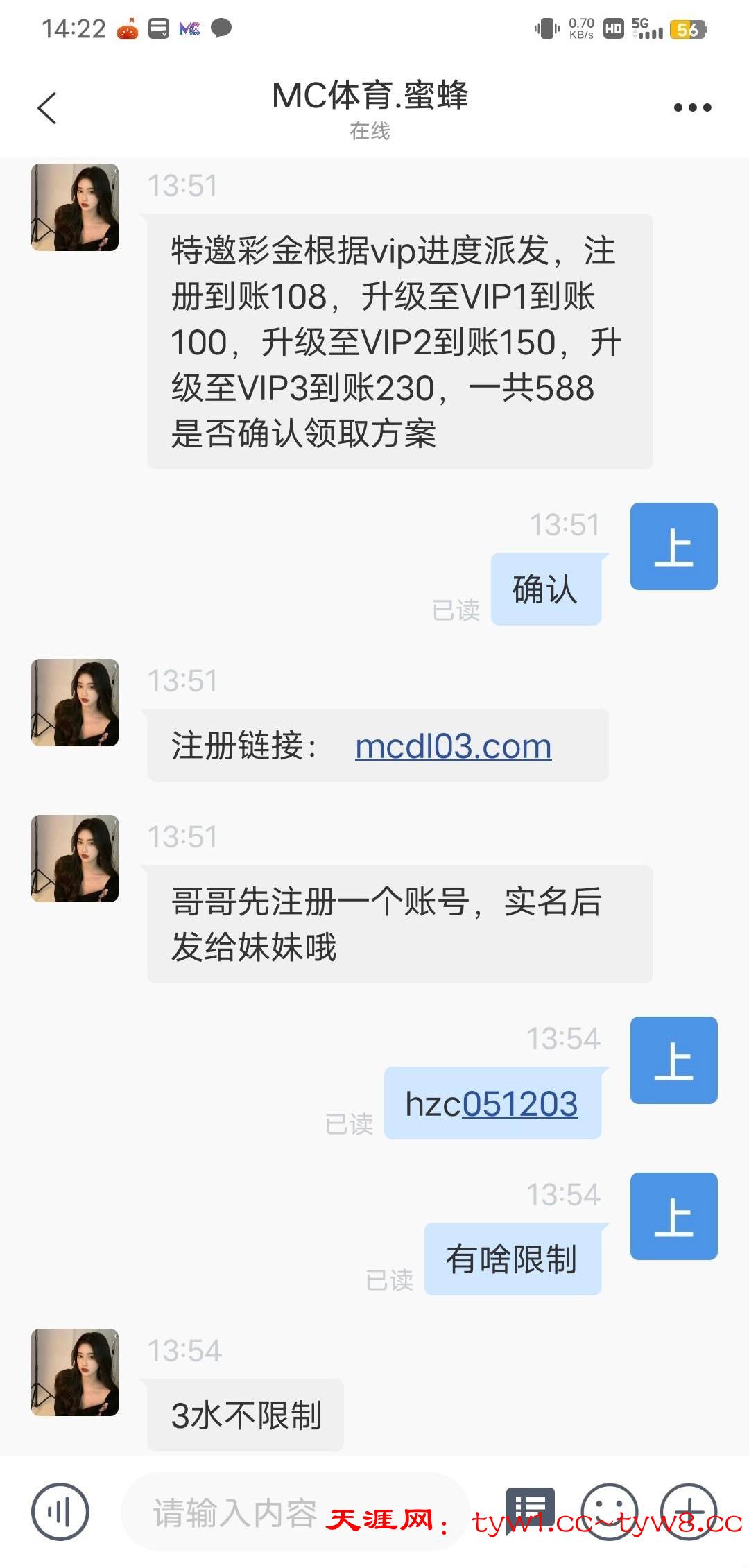749x1568 pixels.
Task: Tap the list icon beside the emoji button
Action: tap(531, 1508)
